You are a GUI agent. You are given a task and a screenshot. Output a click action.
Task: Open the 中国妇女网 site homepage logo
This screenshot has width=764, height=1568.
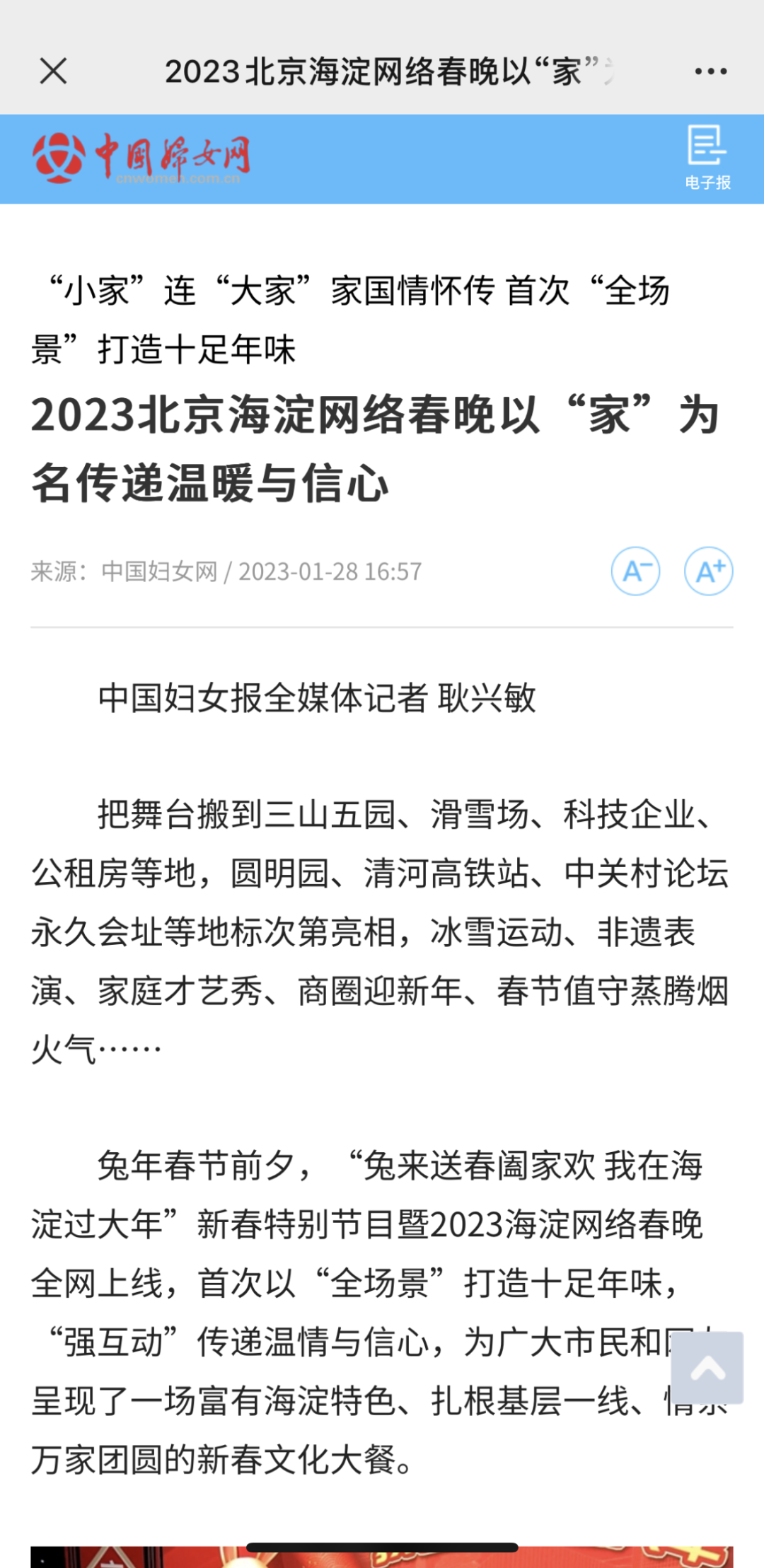click(141, 158)
